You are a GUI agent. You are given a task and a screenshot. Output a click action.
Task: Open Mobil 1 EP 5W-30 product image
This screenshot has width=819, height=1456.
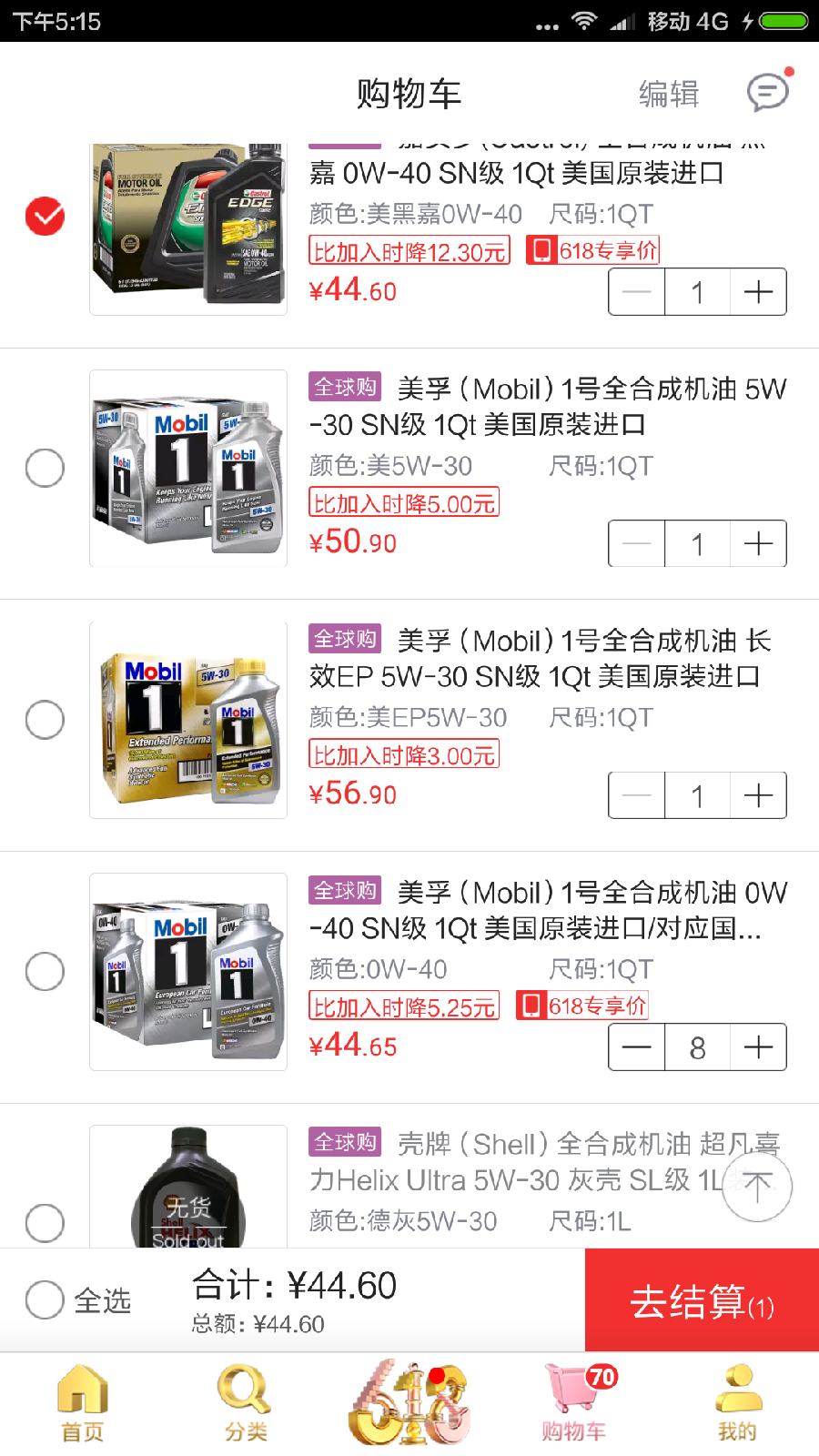pyautogui.click(x=188, y=720)
